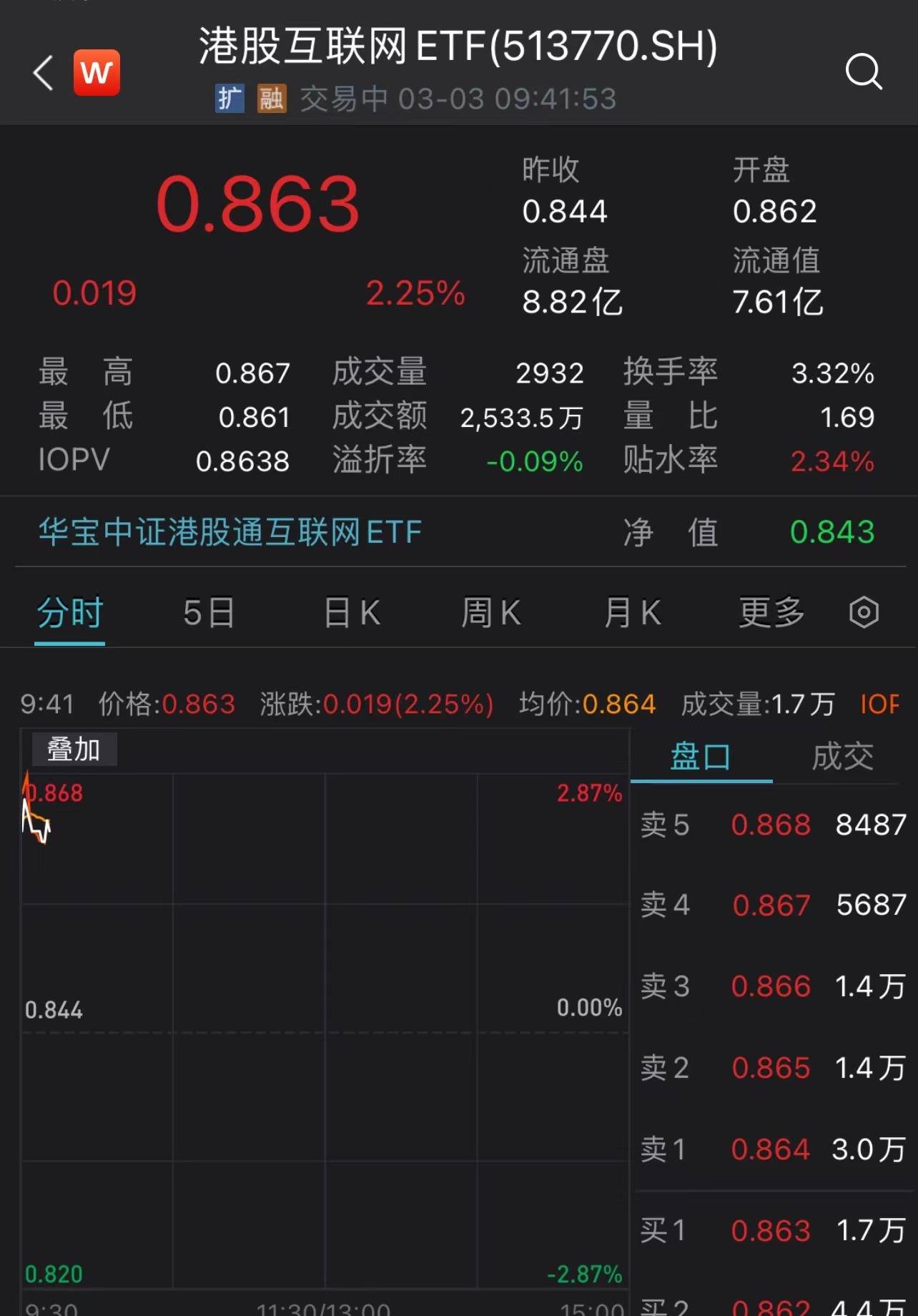Screen dimensions: 918x1316
Task: Tap the 叠加 overlay button on chart
Action: (74, 750)
